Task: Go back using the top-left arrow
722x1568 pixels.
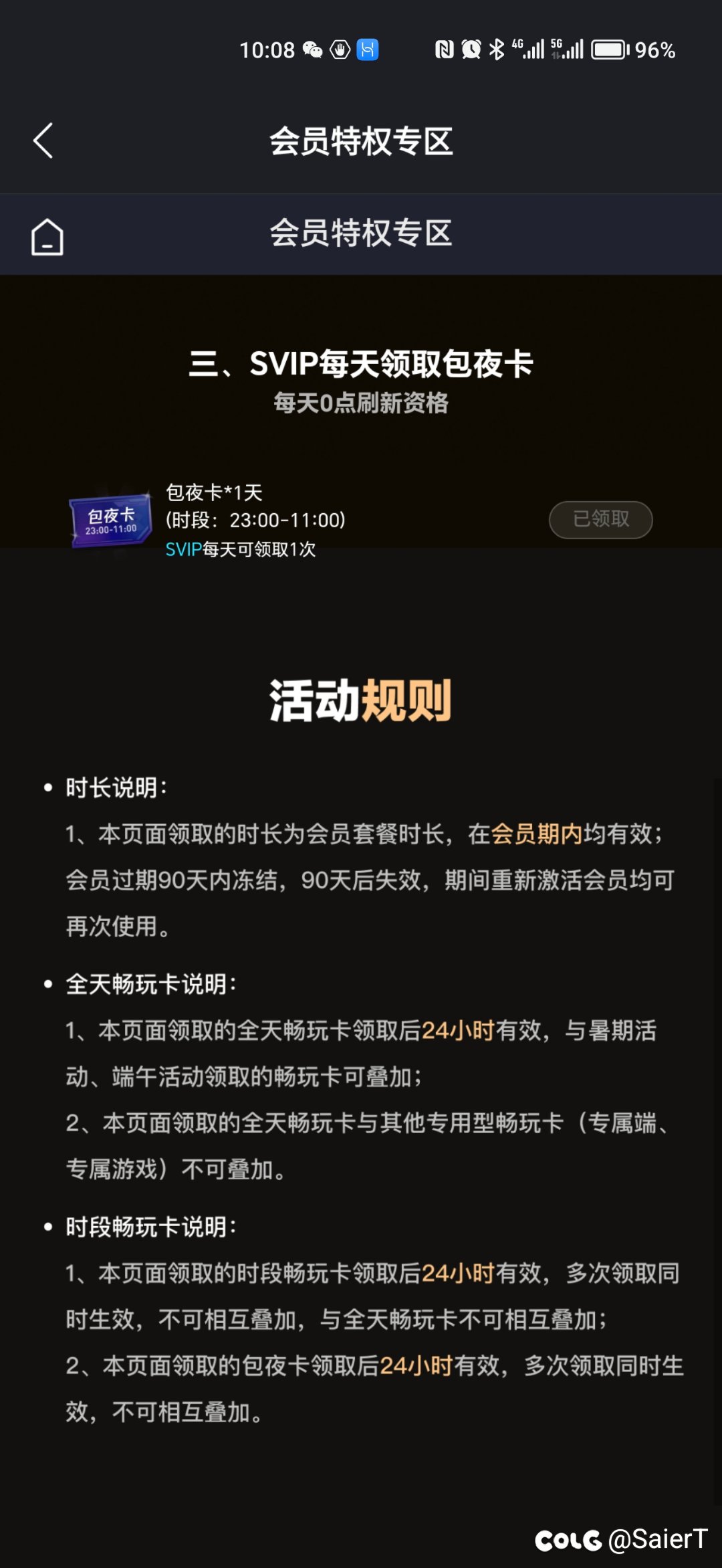Action: (x=43, y=140)
